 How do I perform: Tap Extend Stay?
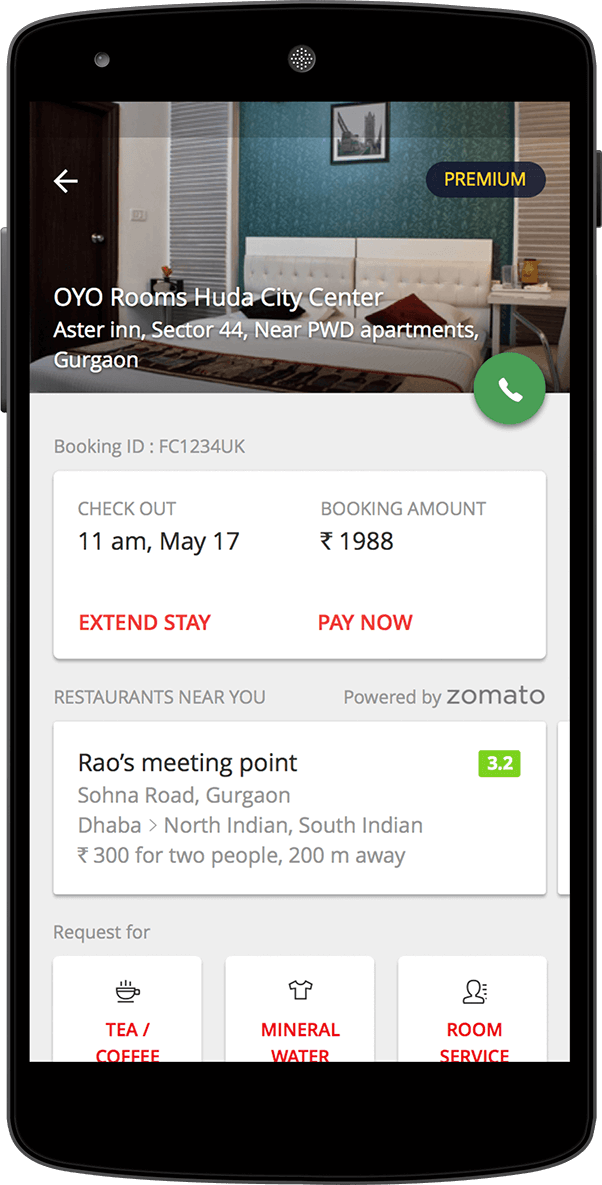(145, 622)
